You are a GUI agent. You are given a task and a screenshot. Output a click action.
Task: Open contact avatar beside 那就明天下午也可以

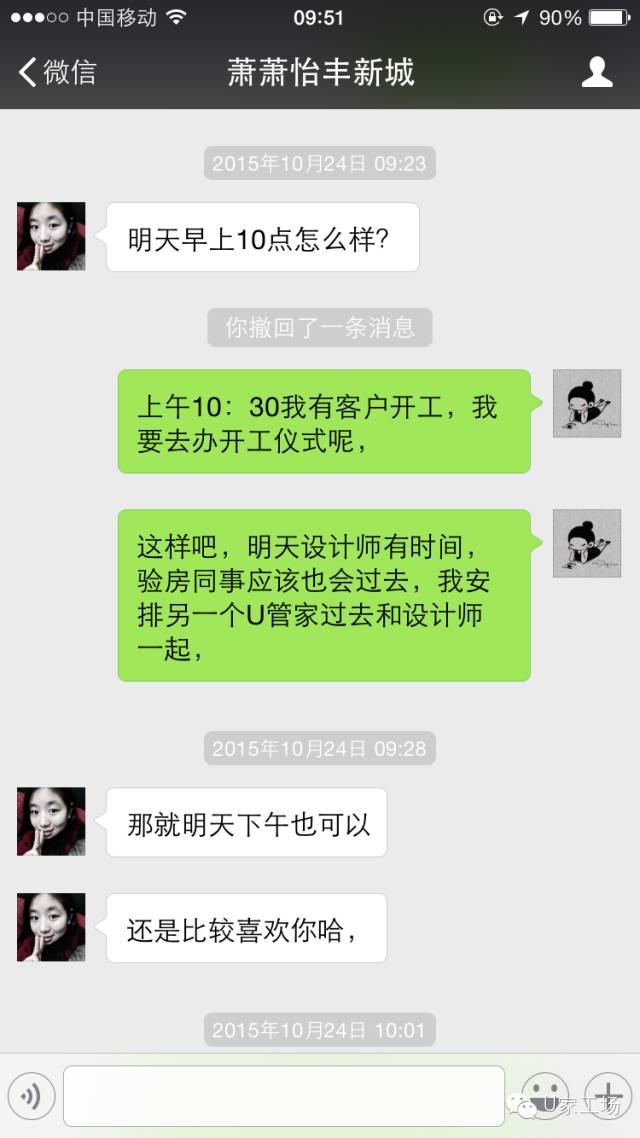tap(51, 822)
